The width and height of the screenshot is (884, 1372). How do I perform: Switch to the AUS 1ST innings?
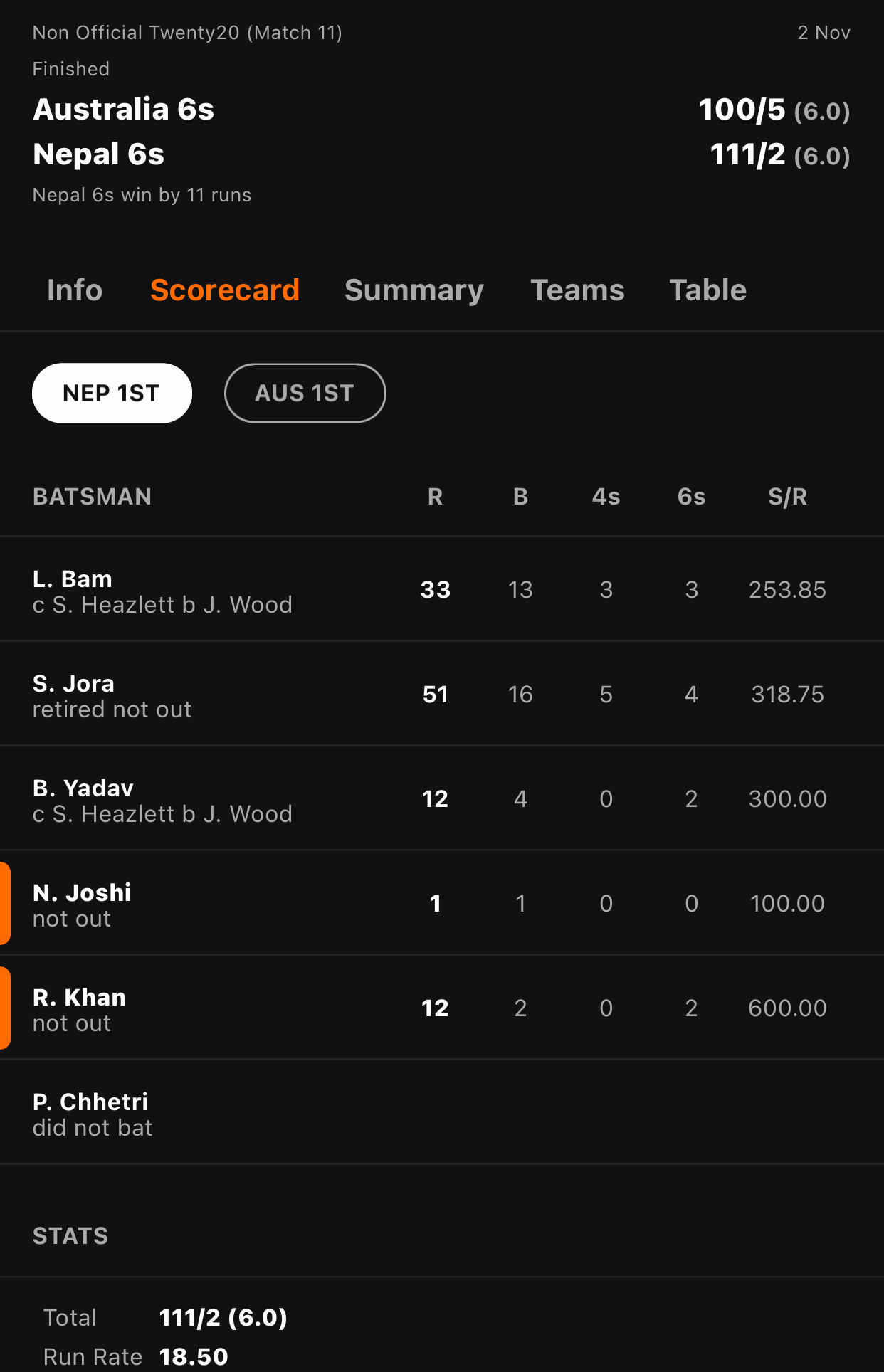[305, 393]
